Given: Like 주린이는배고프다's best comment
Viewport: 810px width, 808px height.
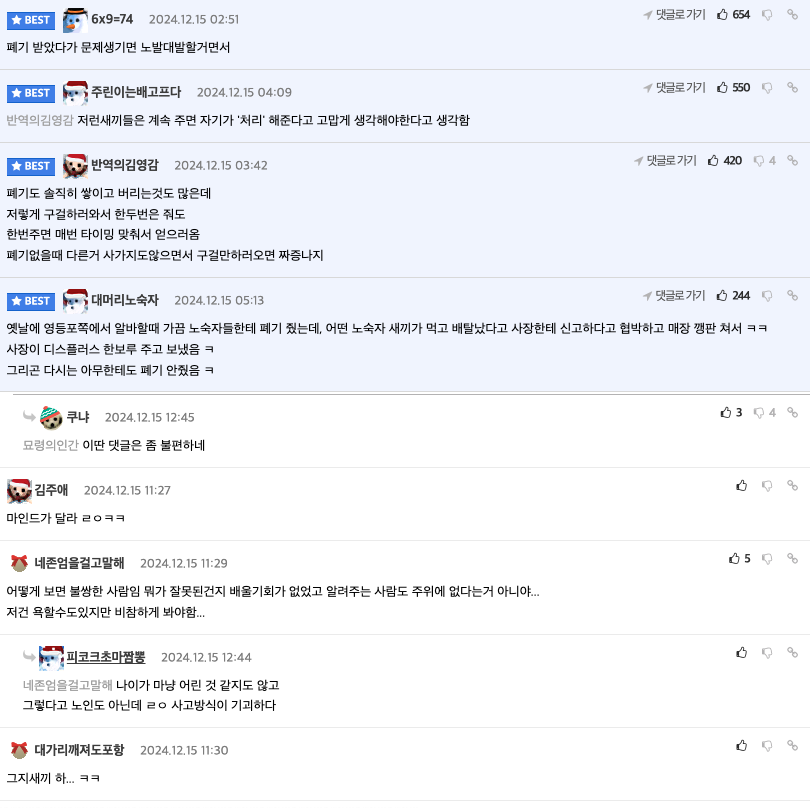Looking at the screenshot, I should pyautogui.click(x=723, y=88).
